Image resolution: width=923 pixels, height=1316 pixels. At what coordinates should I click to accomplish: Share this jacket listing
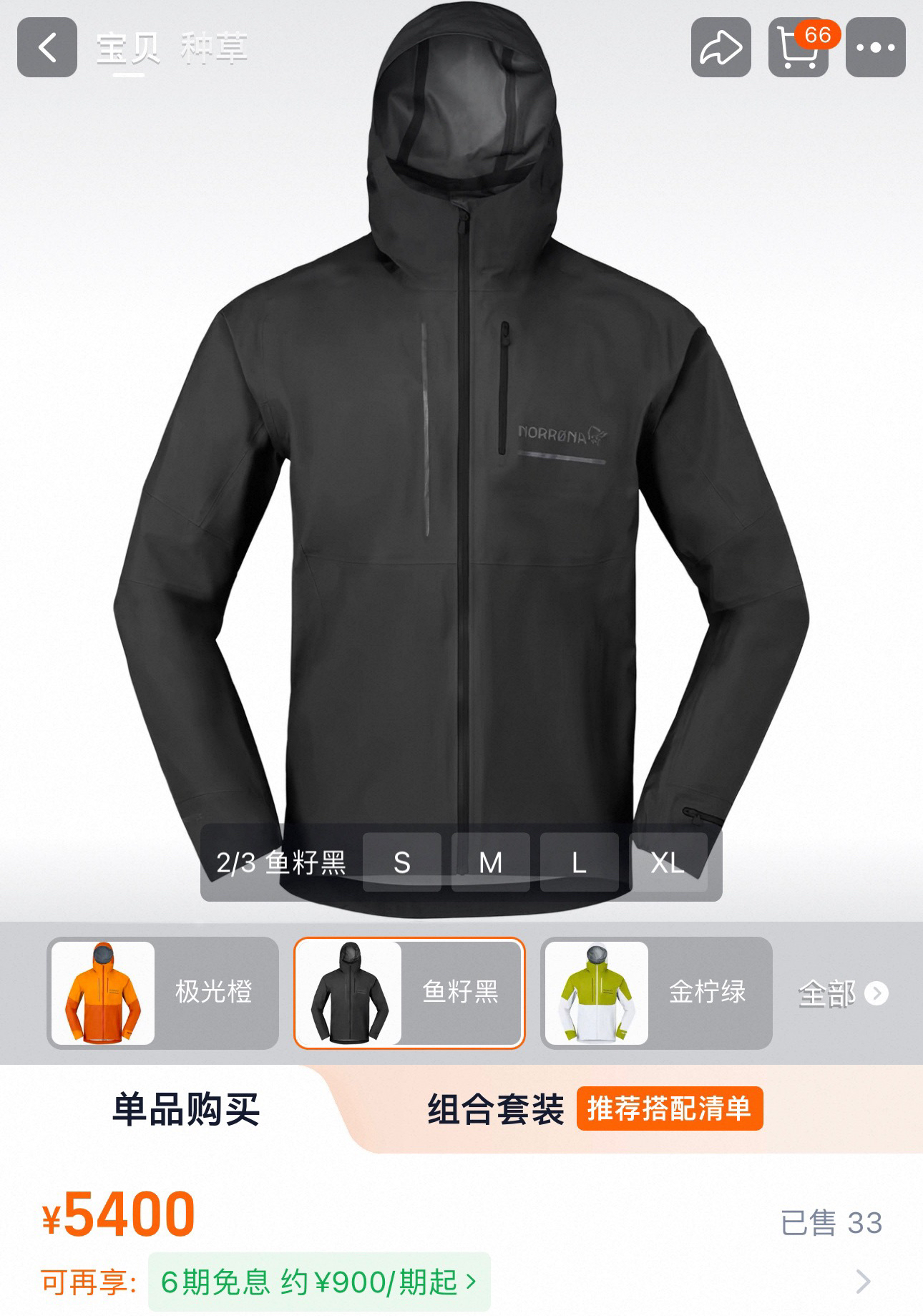(721, 48)
